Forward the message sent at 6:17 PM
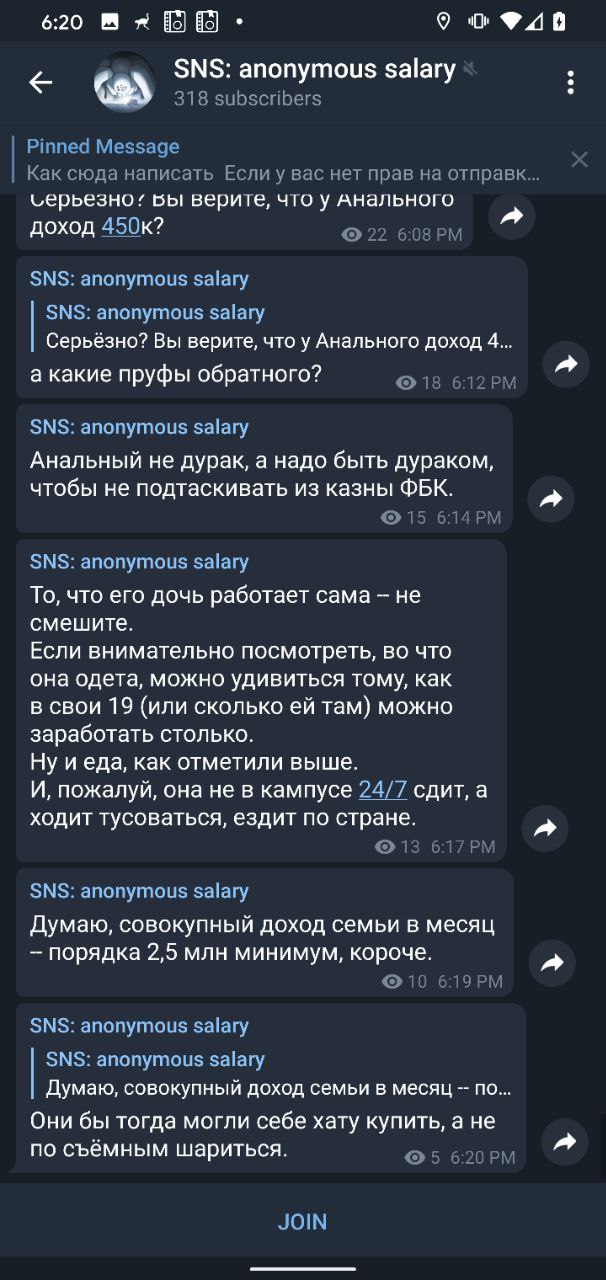 click(545, 828)
